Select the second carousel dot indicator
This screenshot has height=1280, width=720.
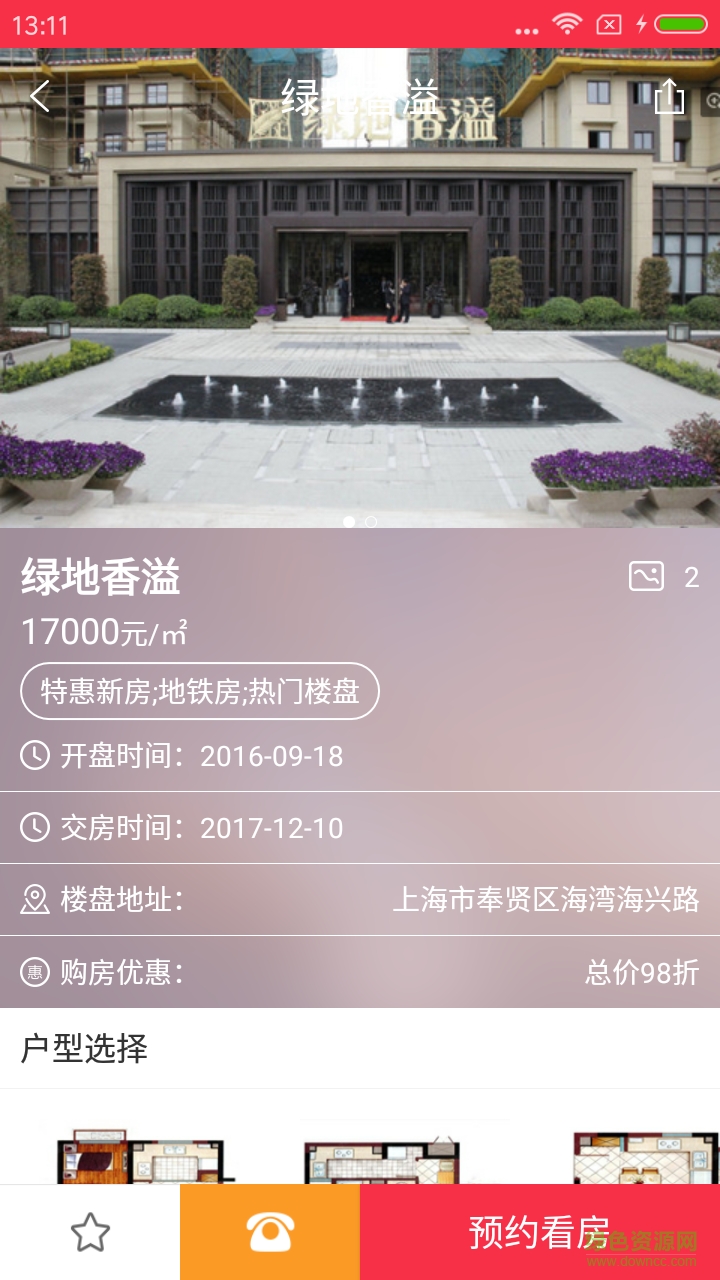[369, 521]
